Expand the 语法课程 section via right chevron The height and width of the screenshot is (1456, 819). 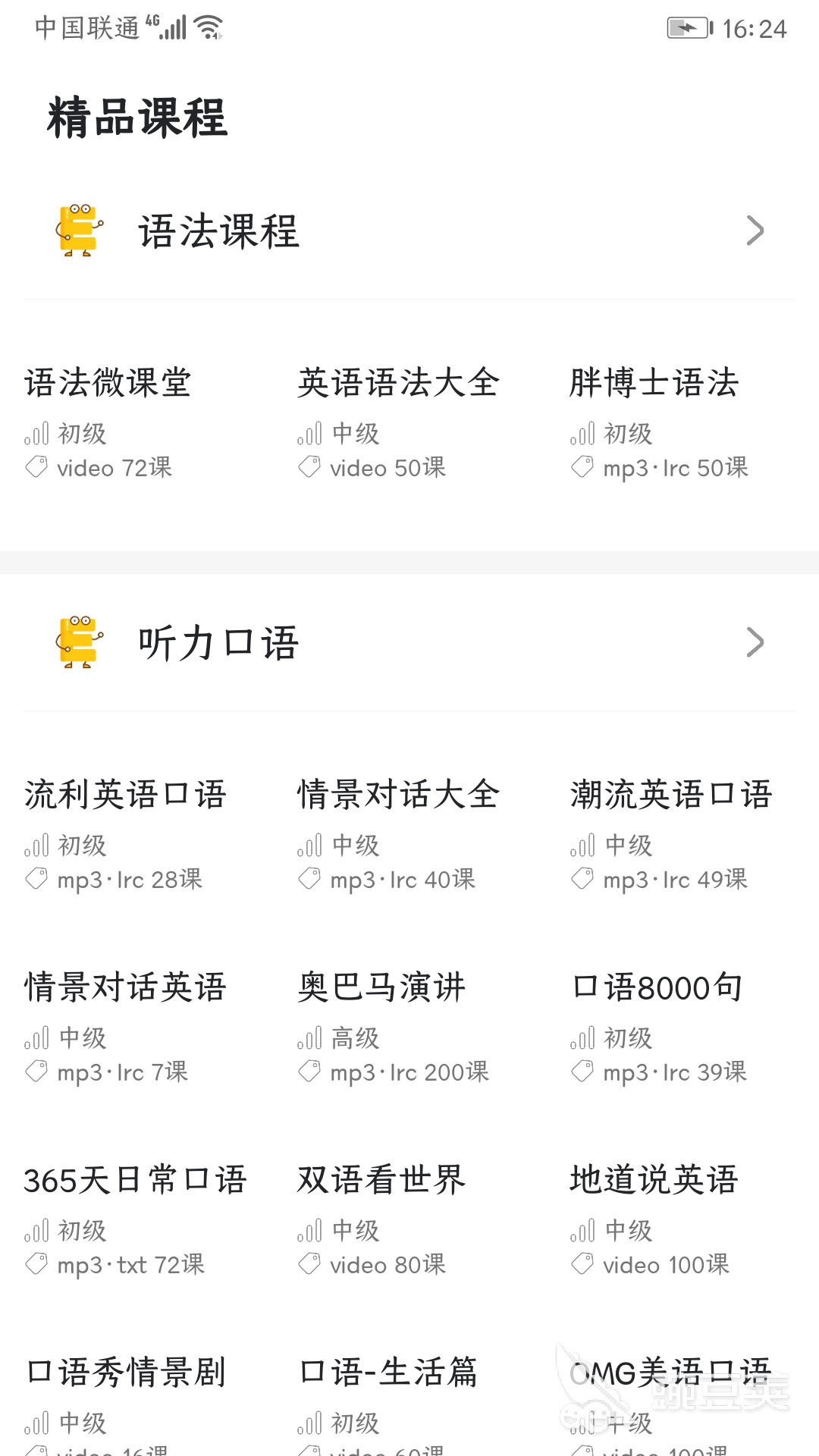coord(755,230)
